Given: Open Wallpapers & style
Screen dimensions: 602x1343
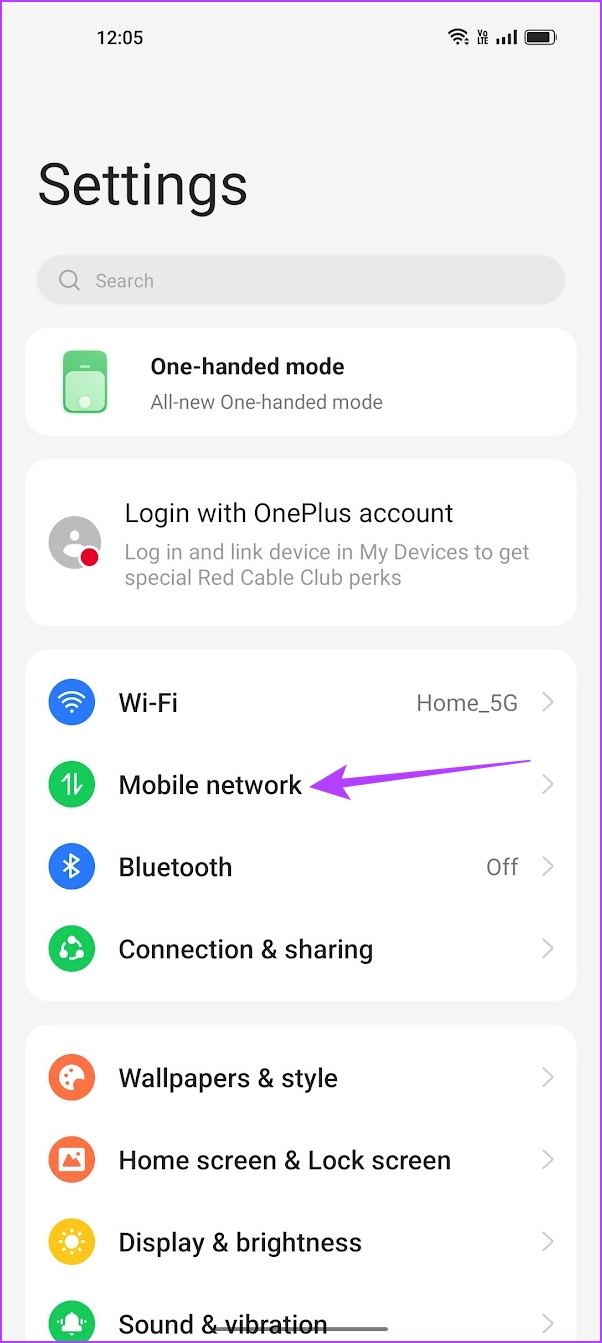Looking at the screenshot, I should click(x=301, y=1078).
